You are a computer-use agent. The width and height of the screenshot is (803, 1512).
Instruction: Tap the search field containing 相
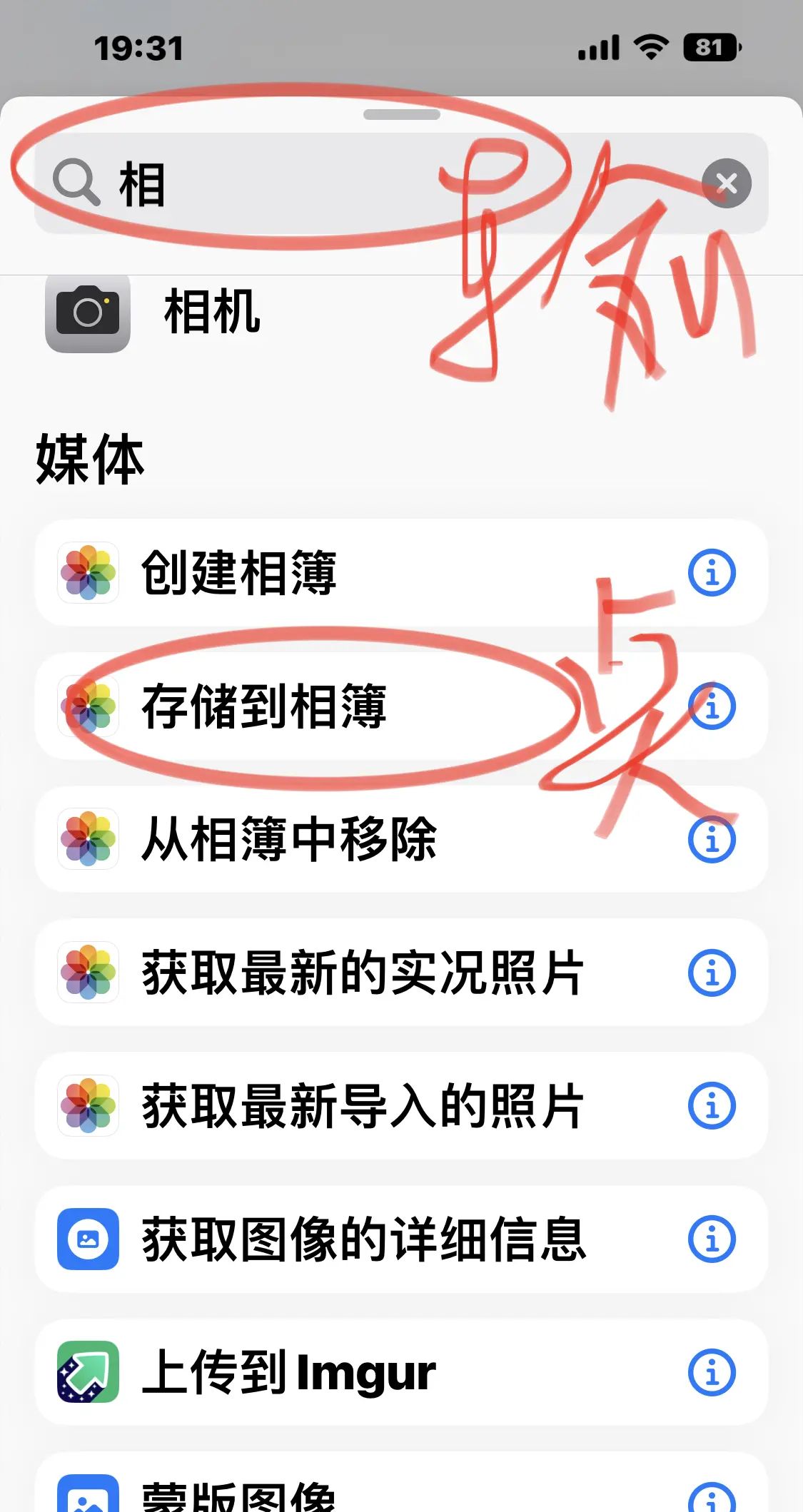click(x=286, y=183)
